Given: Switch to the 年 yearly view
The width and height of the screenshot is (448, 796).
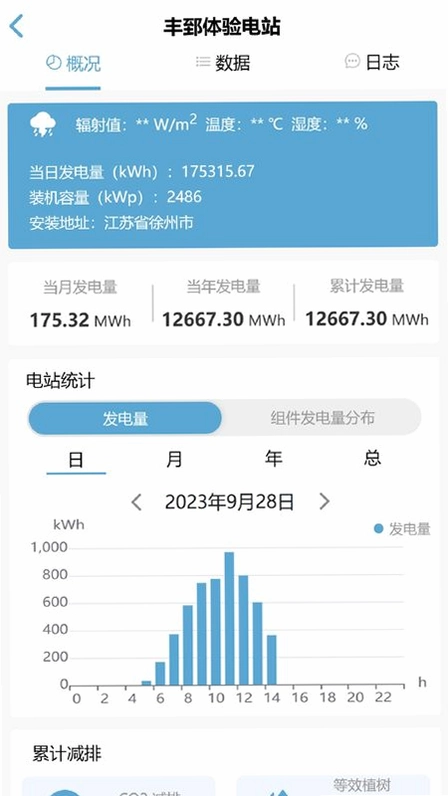Looking at the screenshot, I should [x=273, y=458].
